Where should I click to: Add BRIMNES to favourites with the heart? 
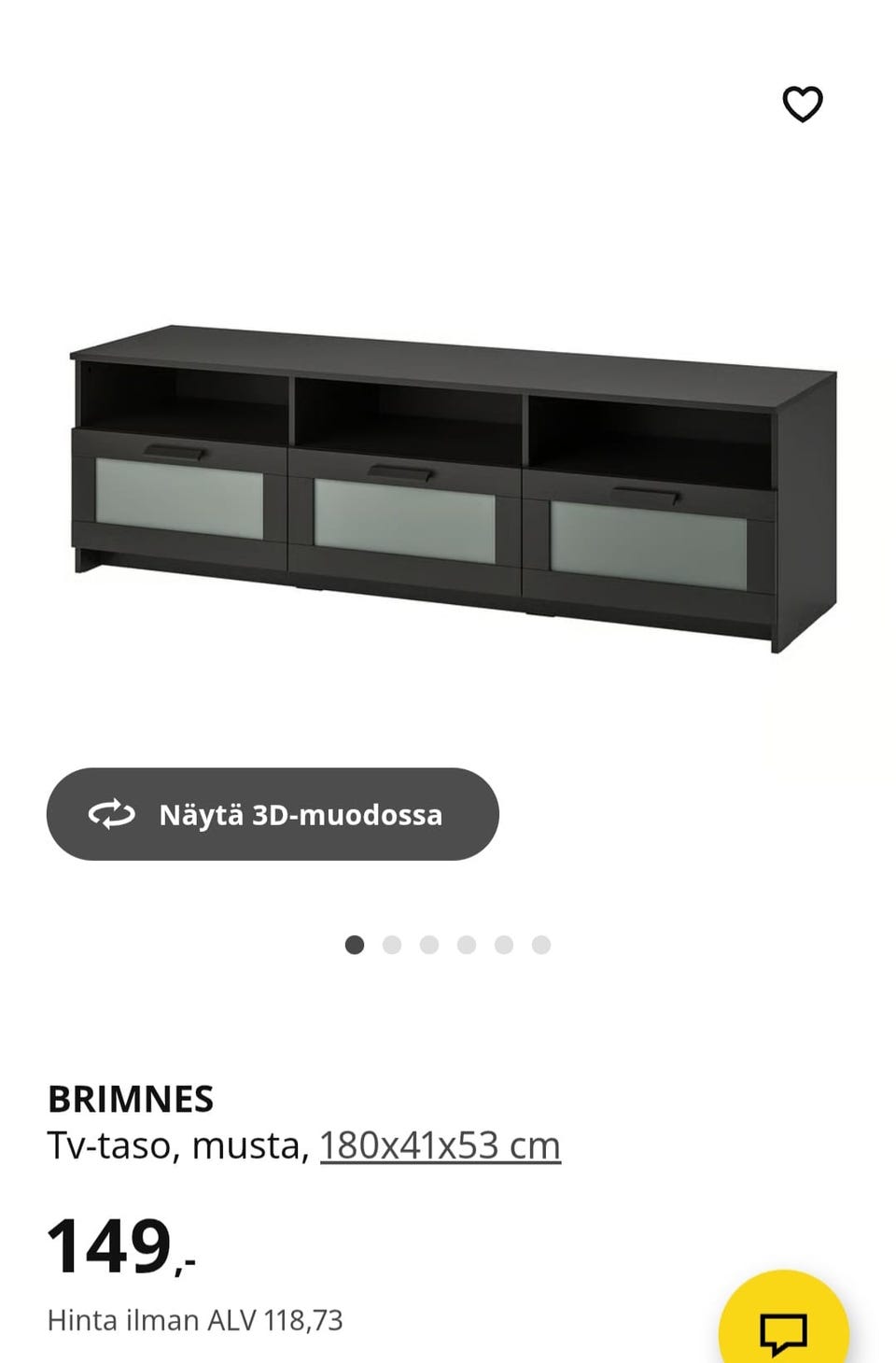point(802,104)
